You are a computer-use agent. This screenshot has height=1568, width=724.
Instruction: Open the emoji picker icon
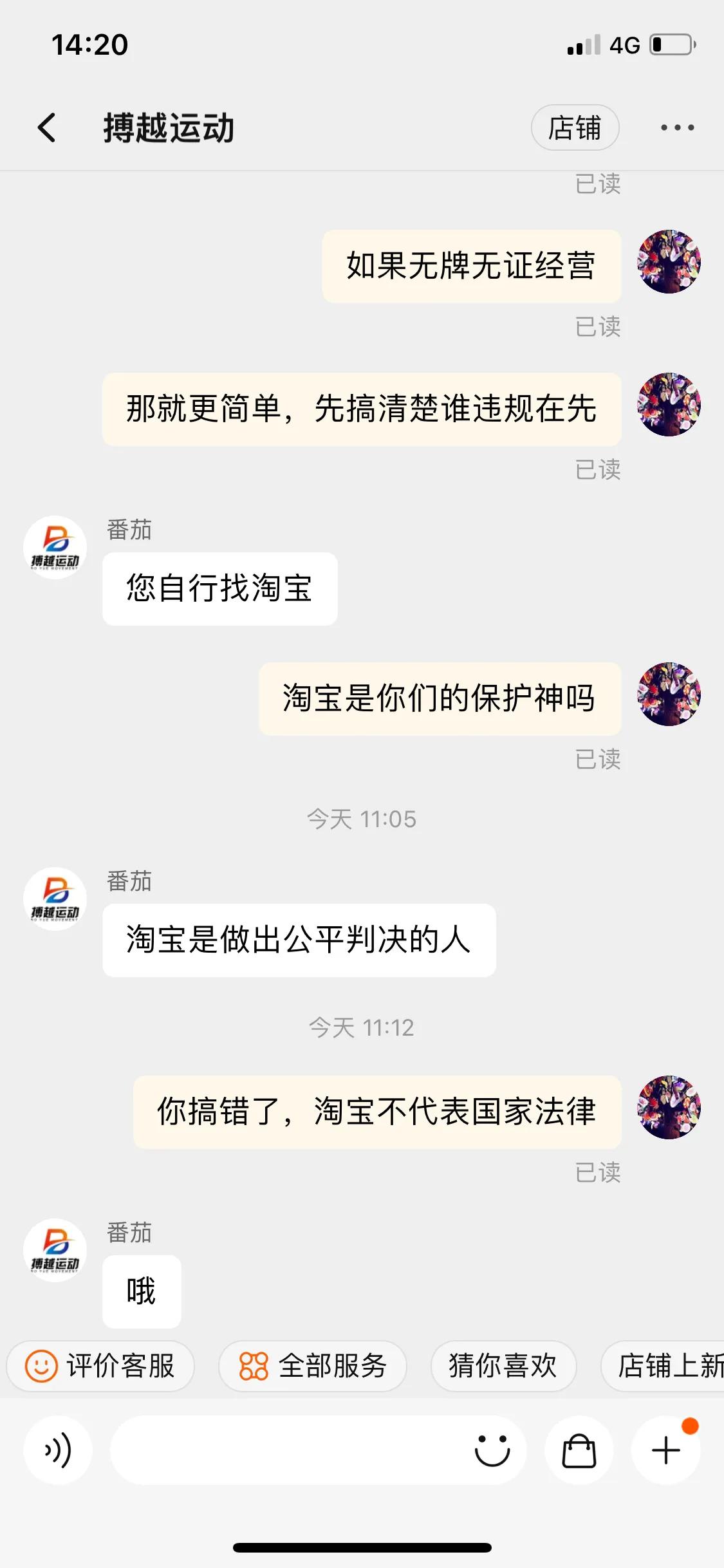pos(493,1450)
